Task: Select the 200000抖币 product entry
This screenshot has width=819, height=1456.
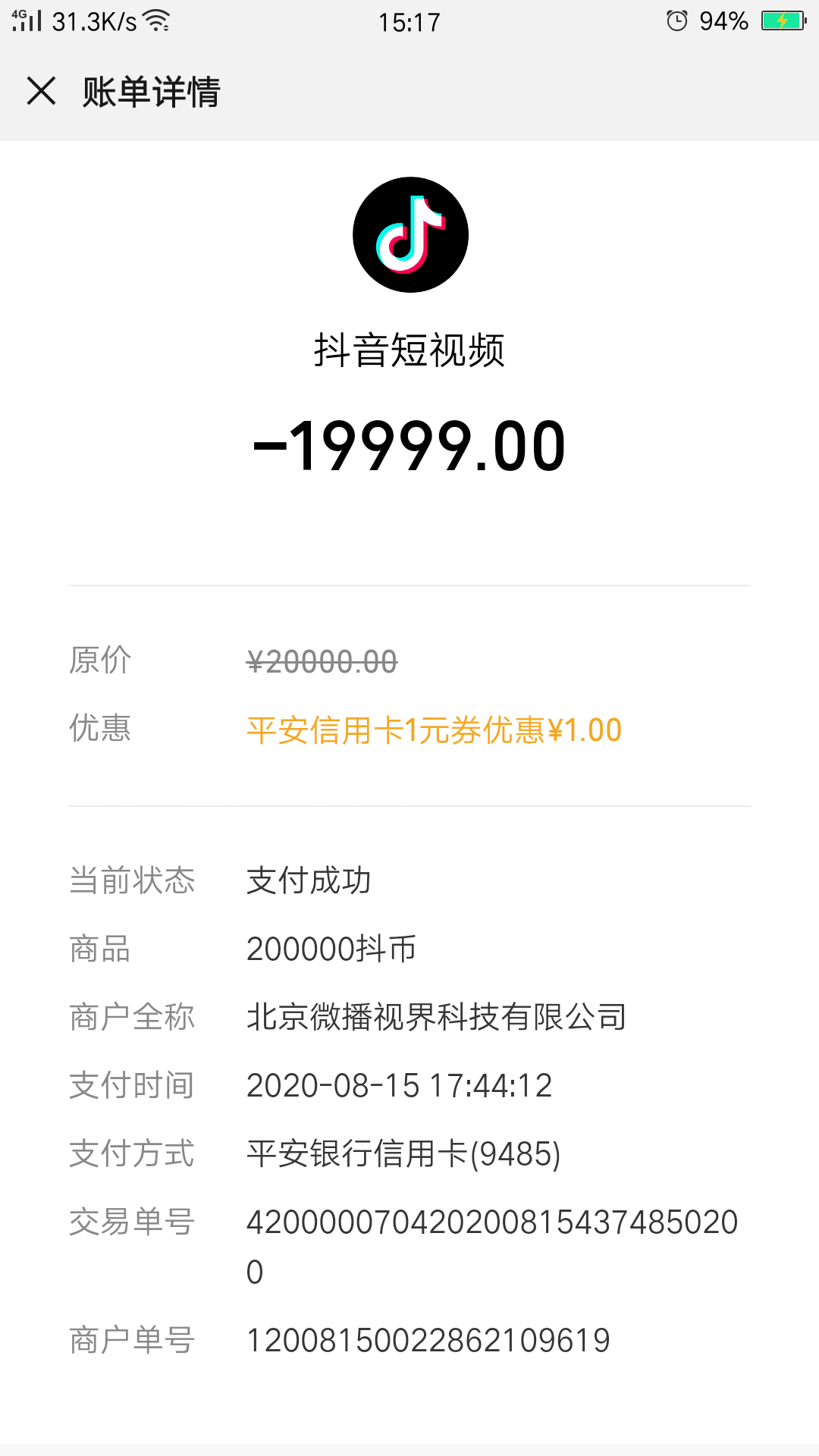Action: (331, 949)
